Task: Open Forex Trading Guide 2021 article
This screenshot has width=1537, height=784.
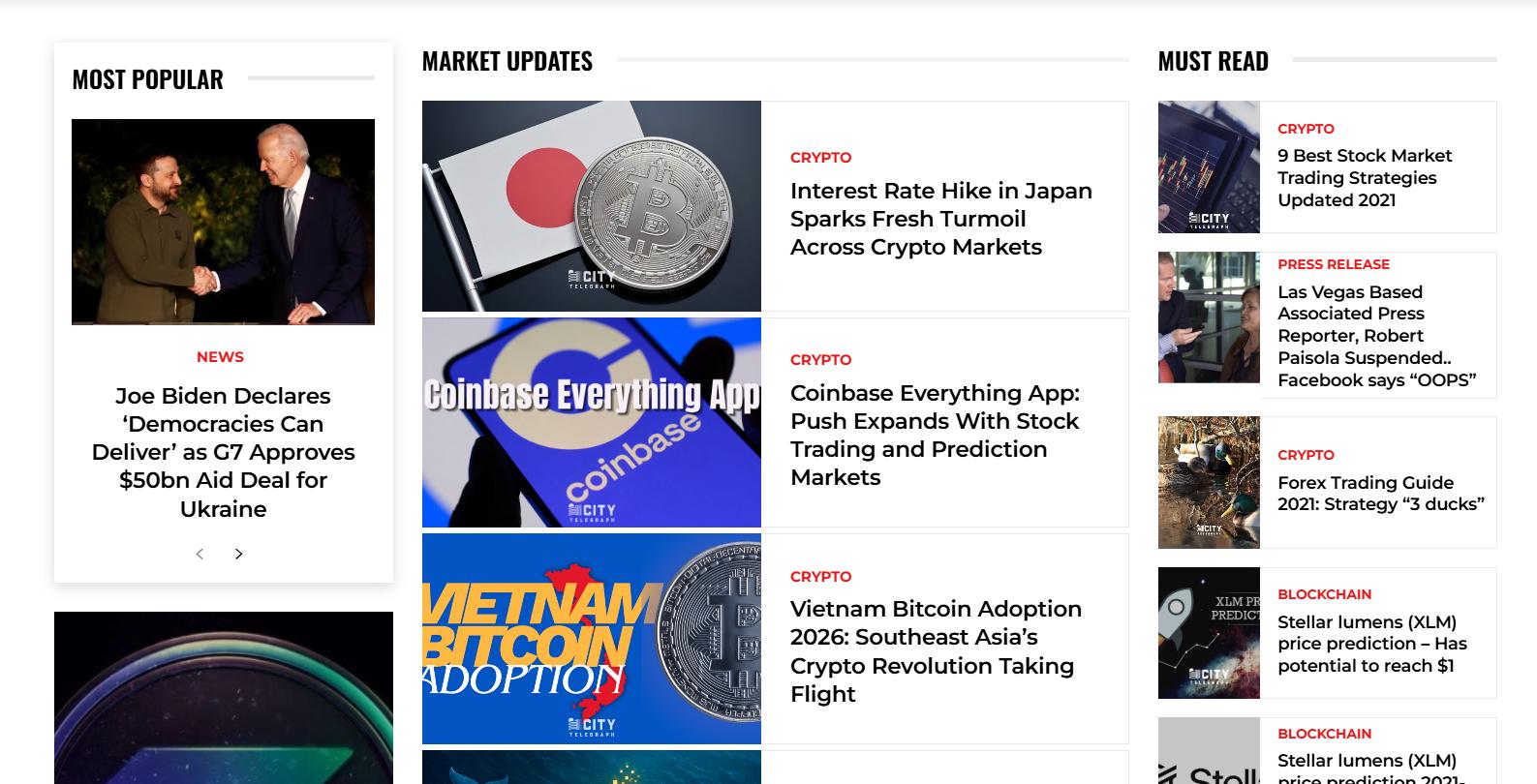Action: click(1380, 493)
